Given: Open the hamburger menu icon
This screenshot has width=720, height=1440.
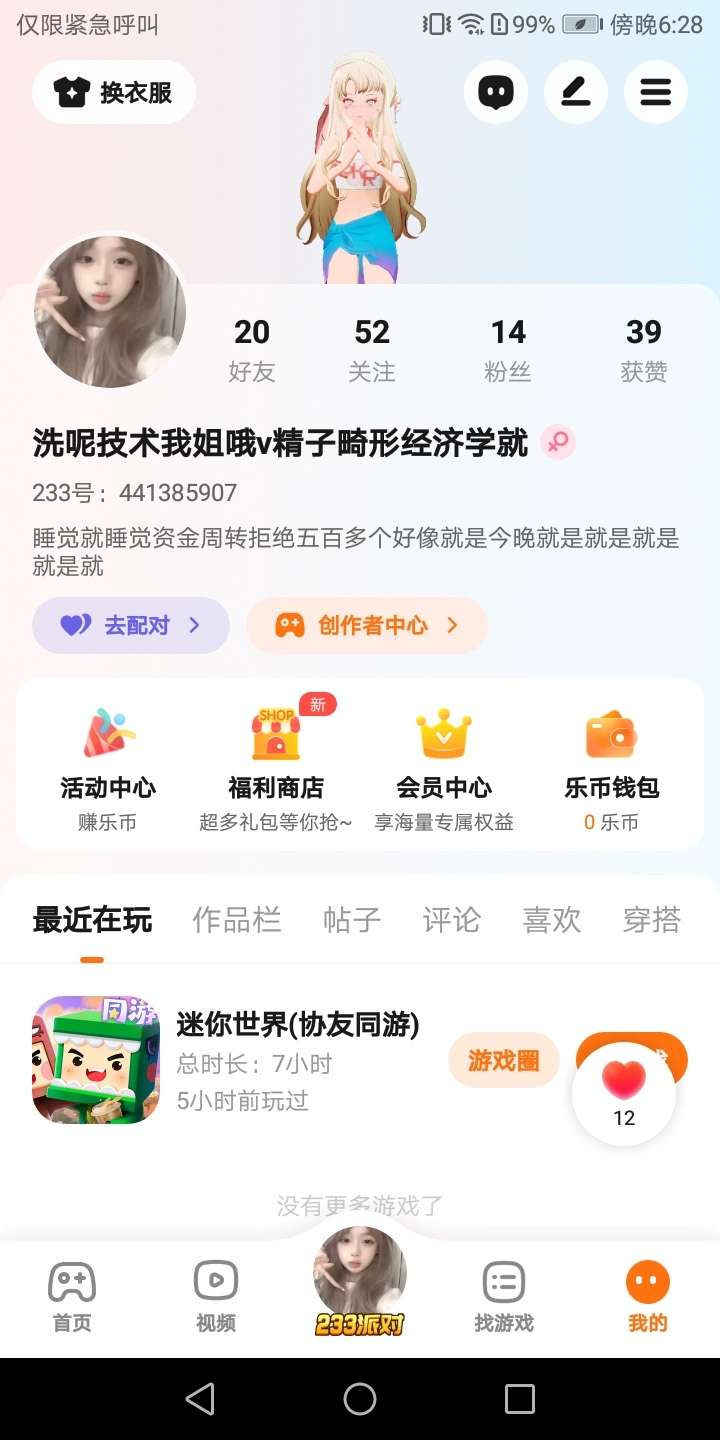Looking at the screenshot, I should click(656, 93).
